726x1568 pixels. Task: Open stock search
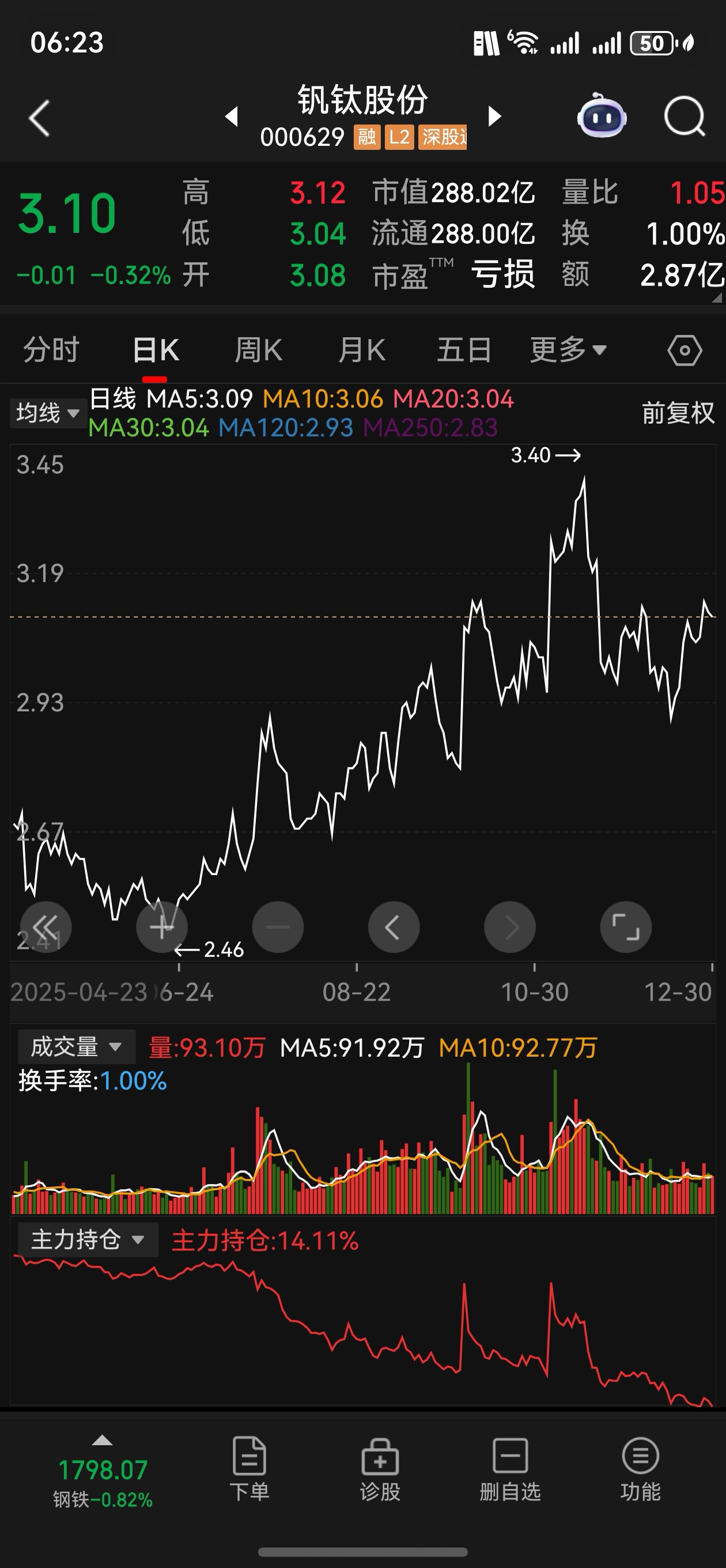(x=684, y=116)
